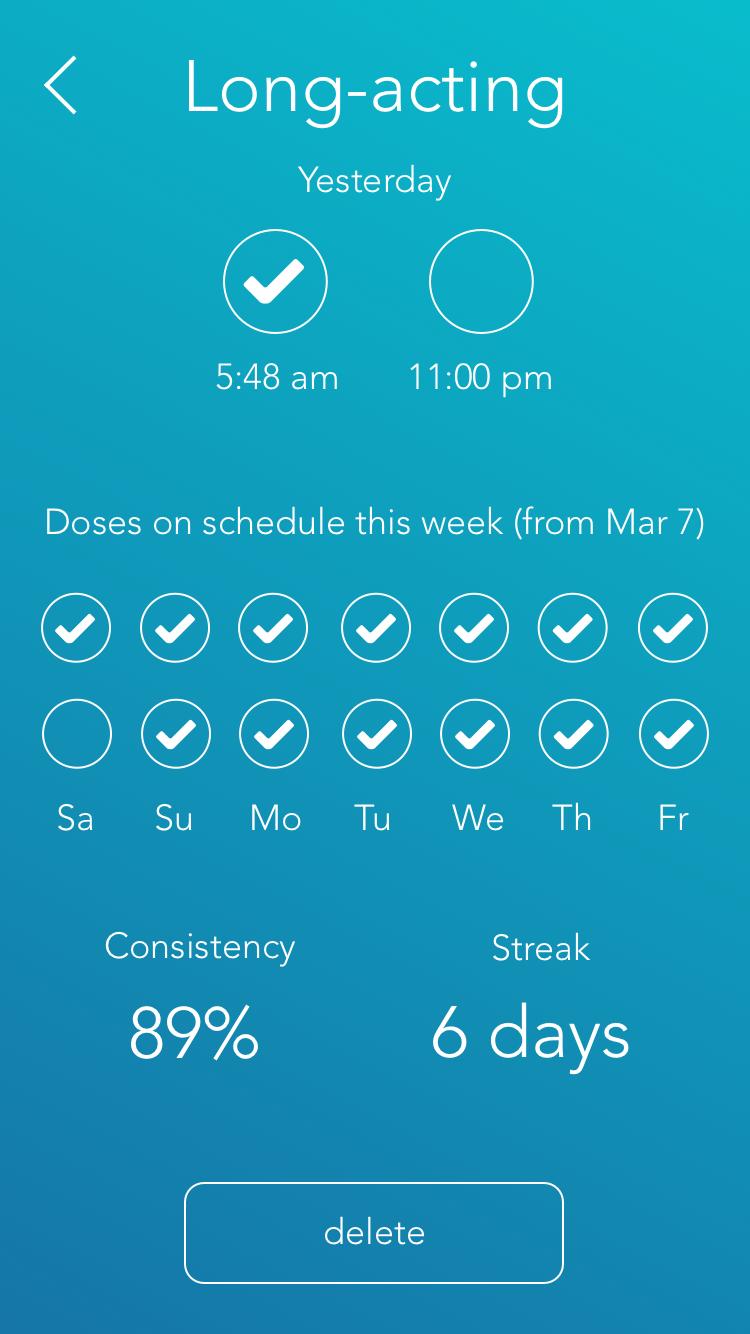Tap the delete button
750x1334 pixels.
(374, 1232)
